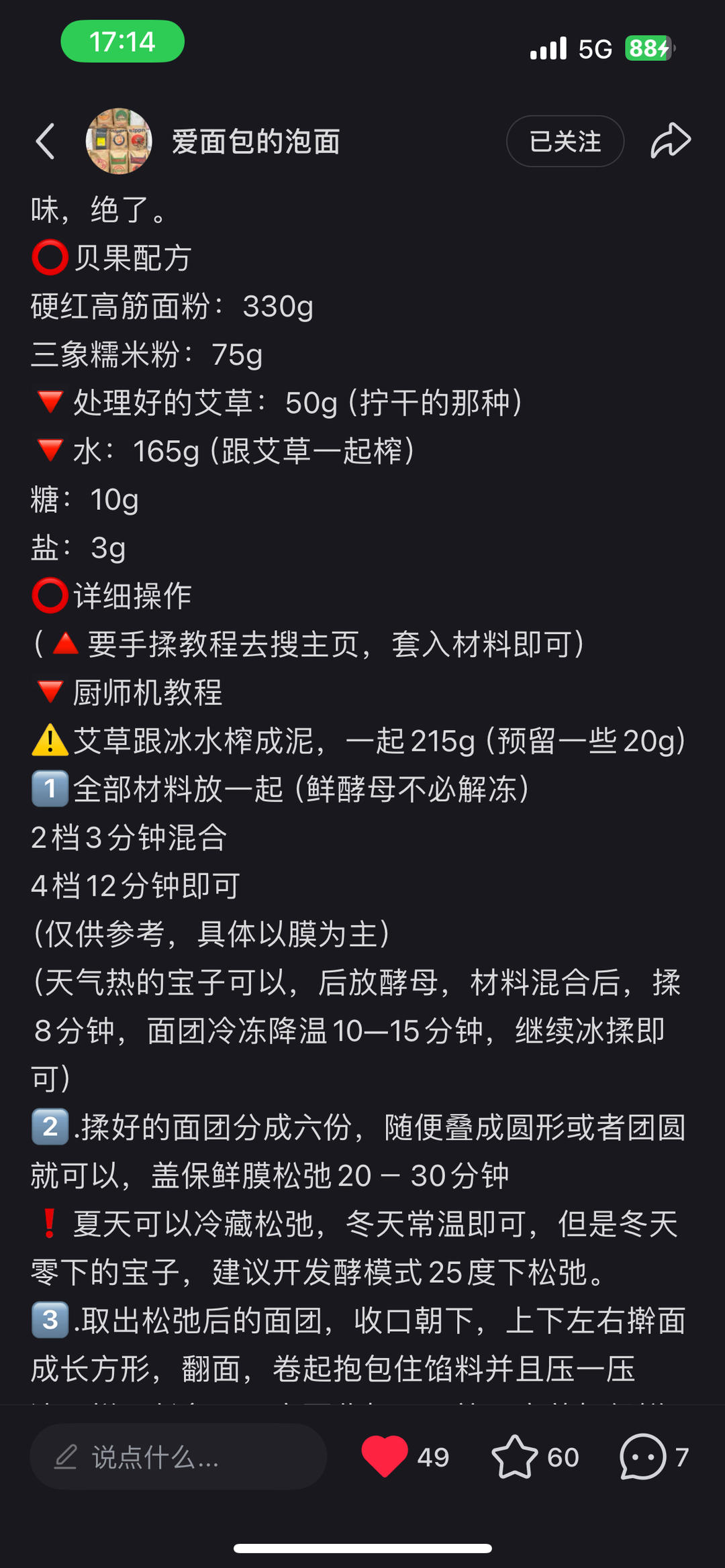The height and width of the screenshot is (1568, 725).
Task: Tap the pencil icon in comment bar
Action: [67, 1457]
